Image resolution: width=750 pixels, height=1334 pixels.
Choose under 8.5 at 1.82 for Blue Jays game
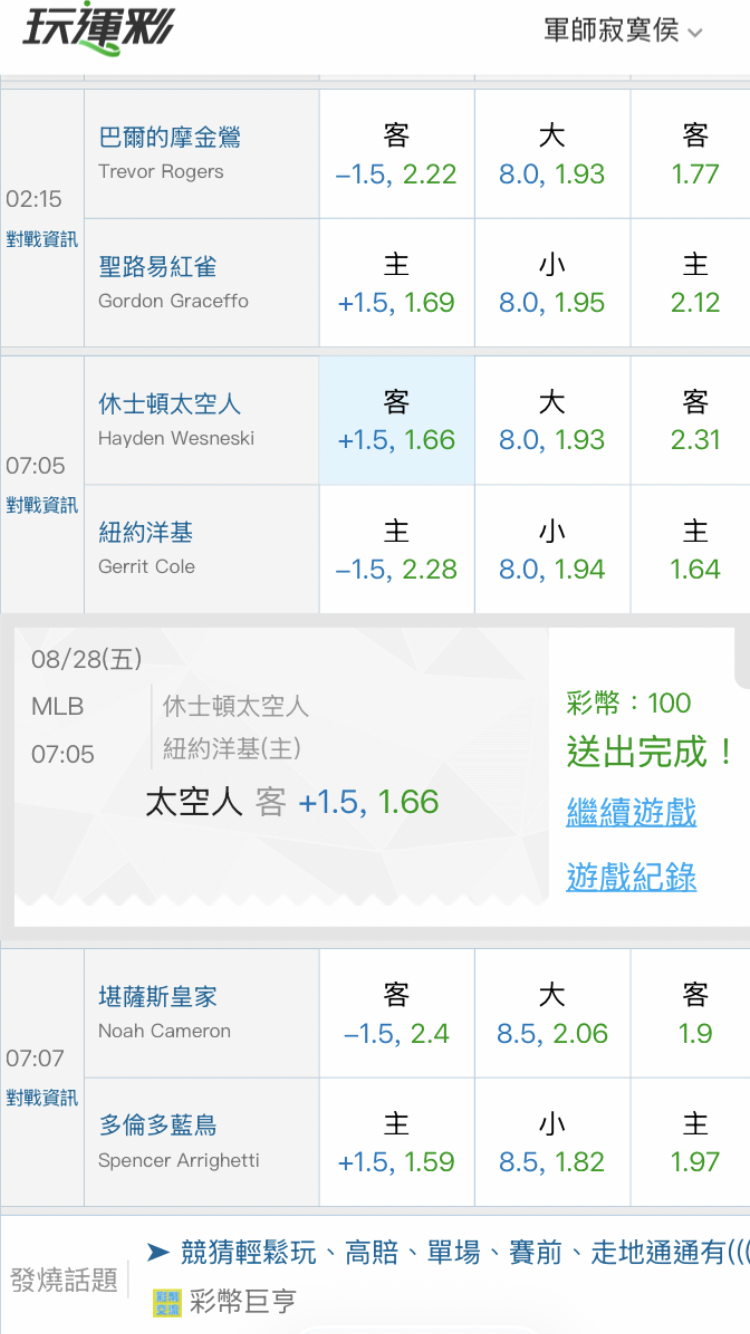pyautogui.click(x=552, y=1143)
